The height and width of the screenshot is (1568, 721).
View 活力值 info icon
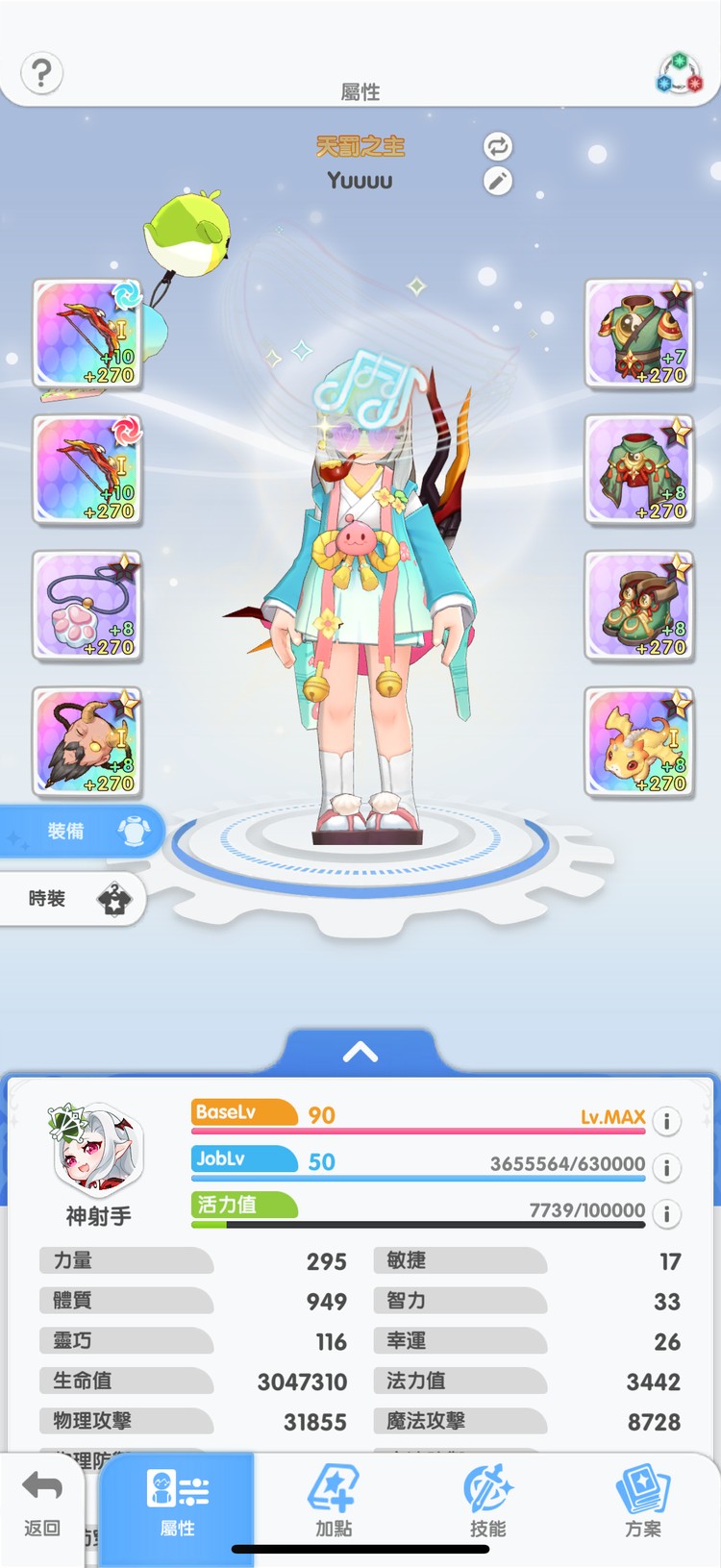point(666,1213)
